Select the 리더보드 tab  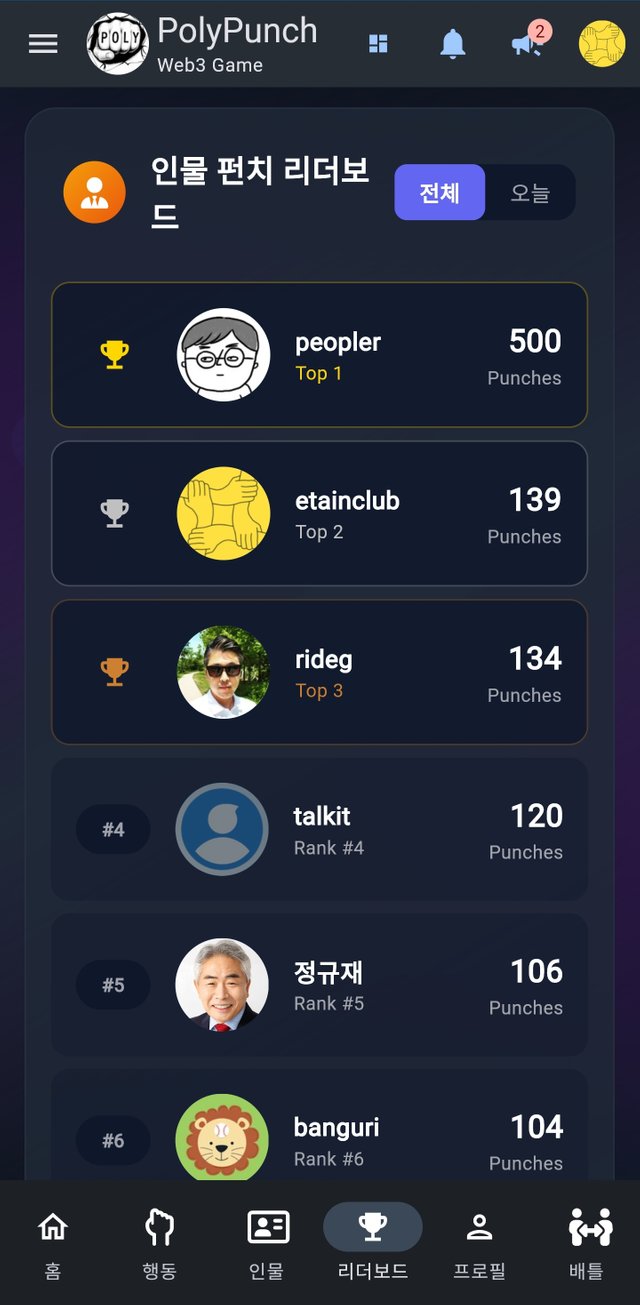pos(373,1242)
